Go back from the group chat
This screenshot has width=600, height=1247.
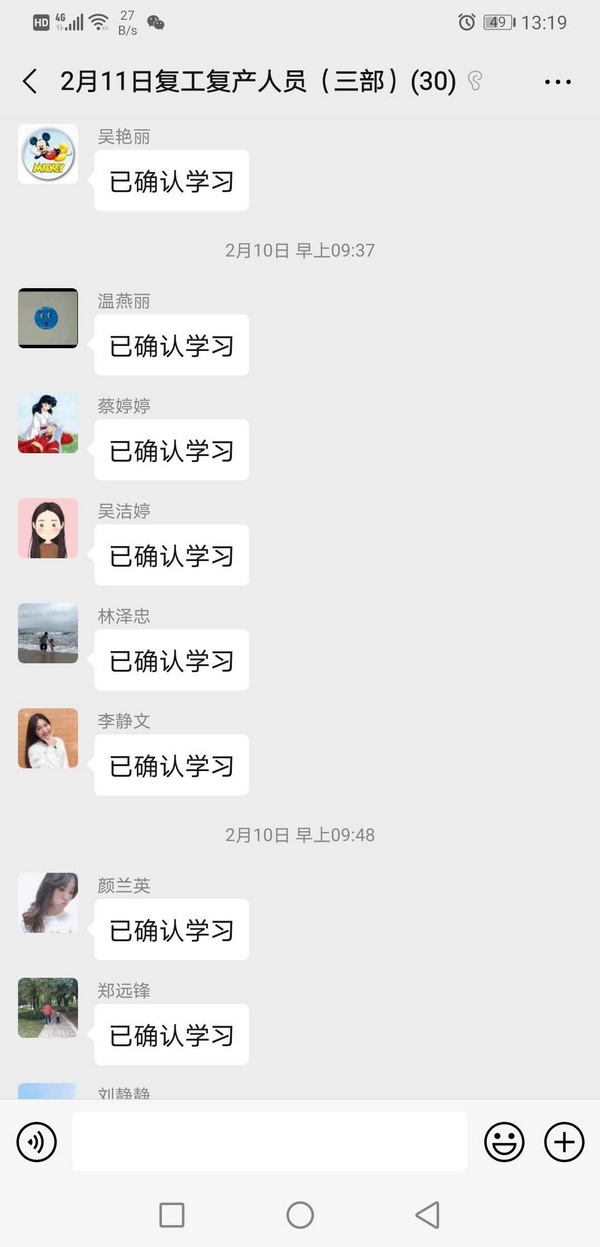click(30, 82)
